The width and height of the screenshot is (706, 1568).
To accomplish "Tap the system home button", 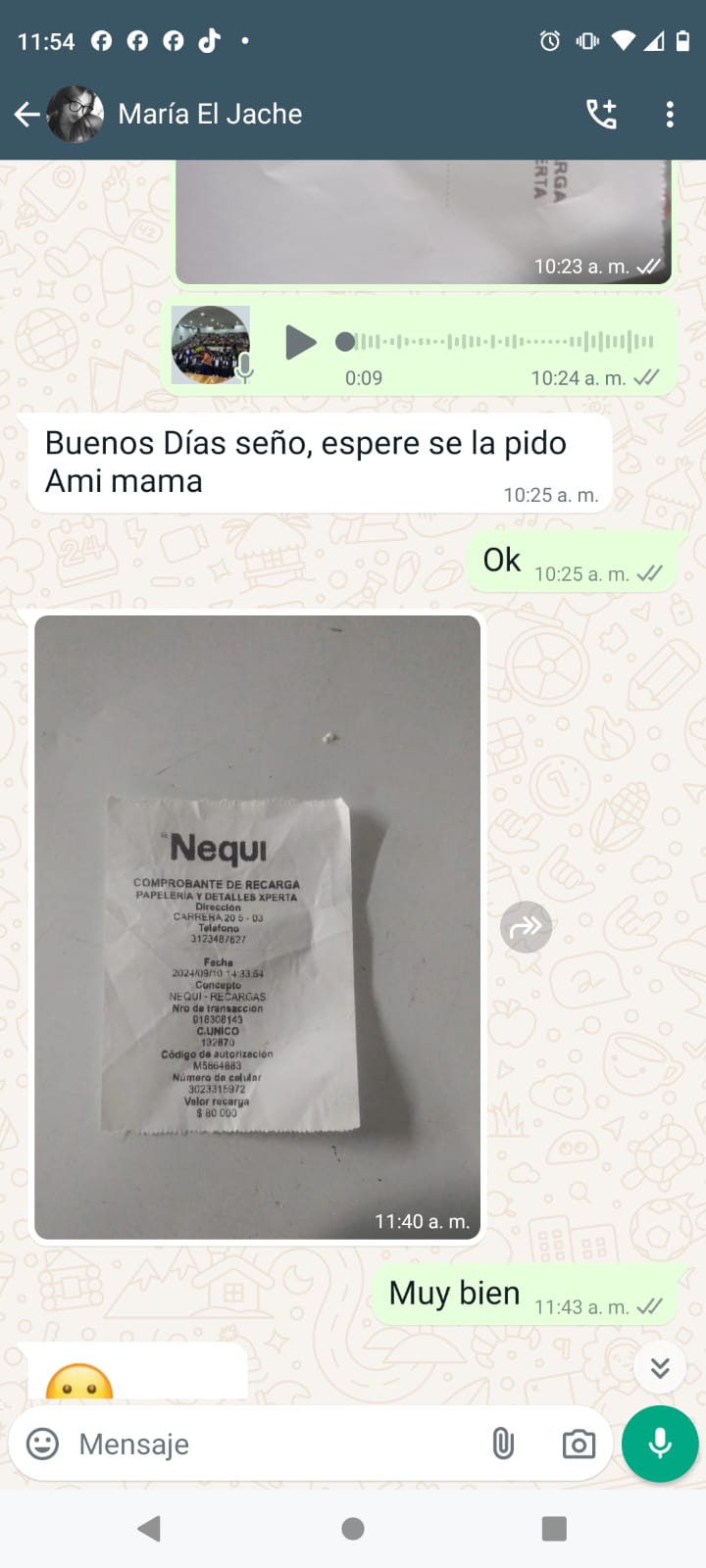I will pyautogui.click(x=353, y=1529).
